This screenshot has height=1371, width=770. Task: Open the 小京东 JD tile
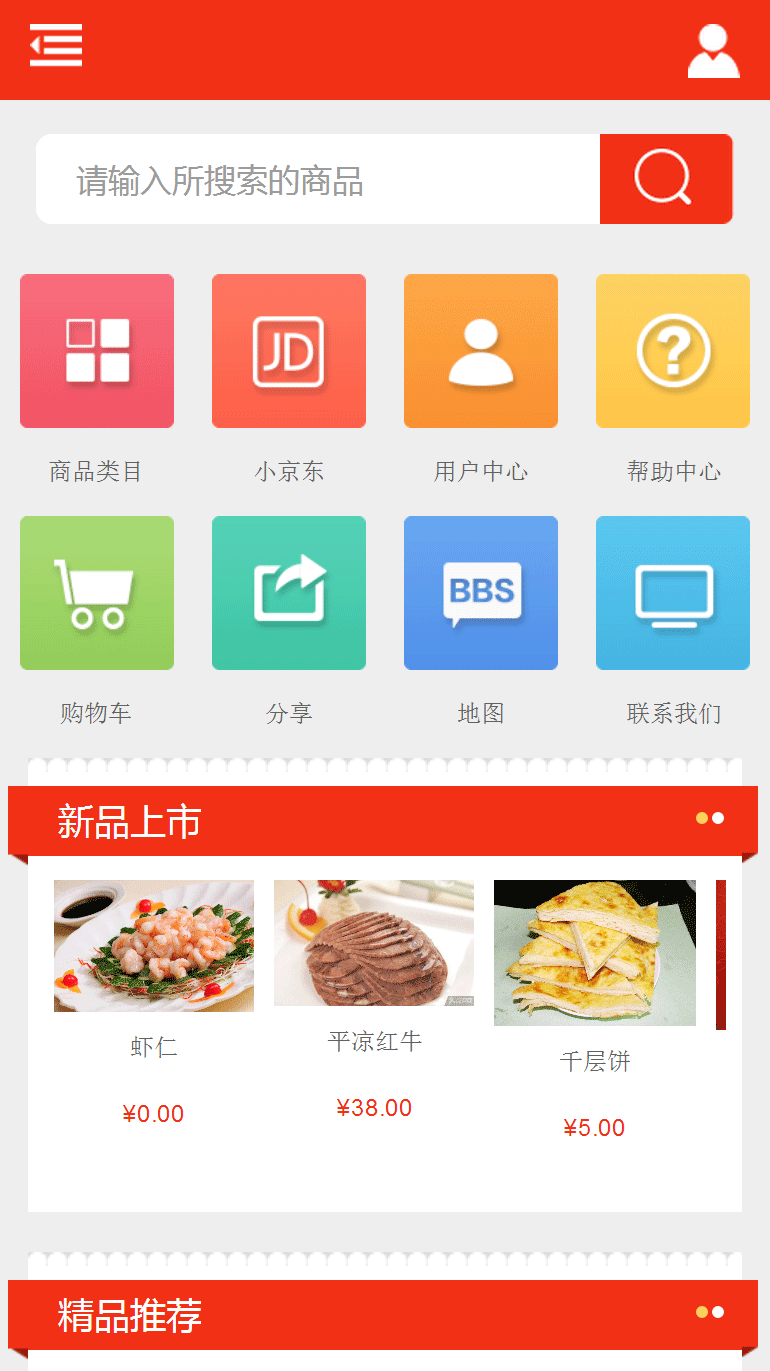click(289, 351)
